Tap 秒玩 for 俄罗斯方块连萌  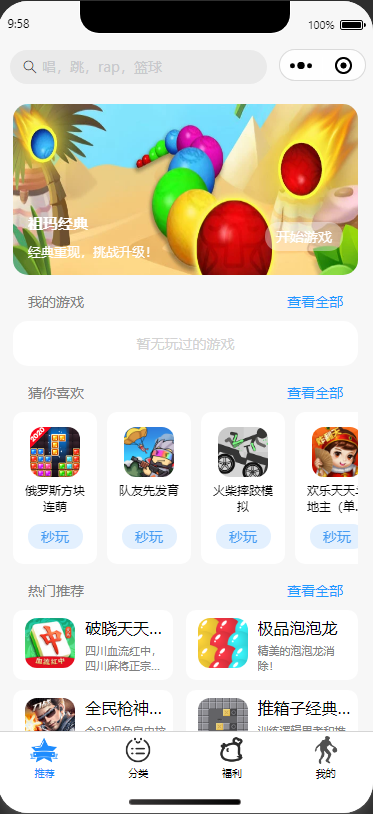pos(55,537)
